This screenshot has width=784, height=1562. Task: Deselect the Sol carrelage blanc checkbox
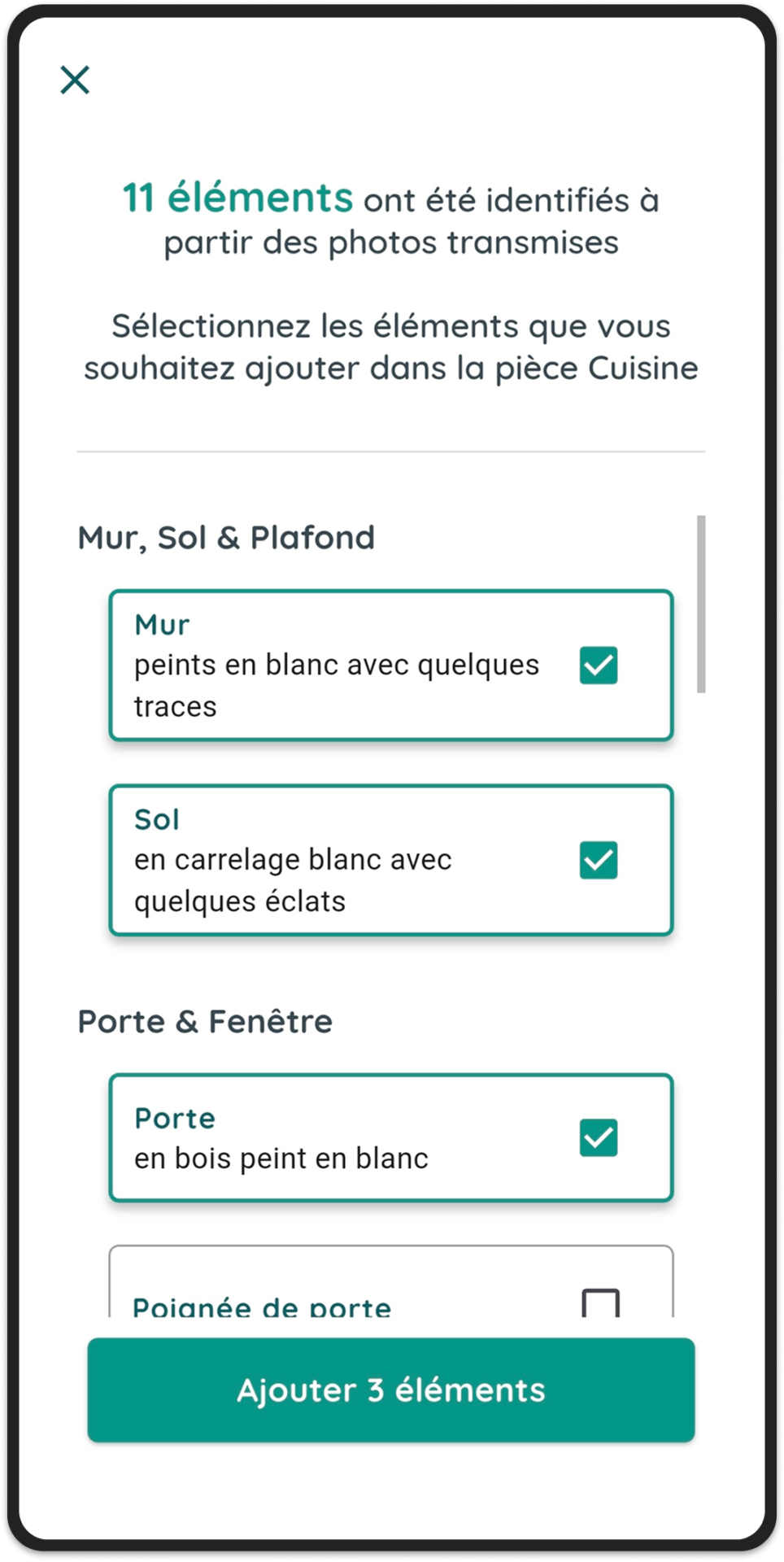[599, 861]
